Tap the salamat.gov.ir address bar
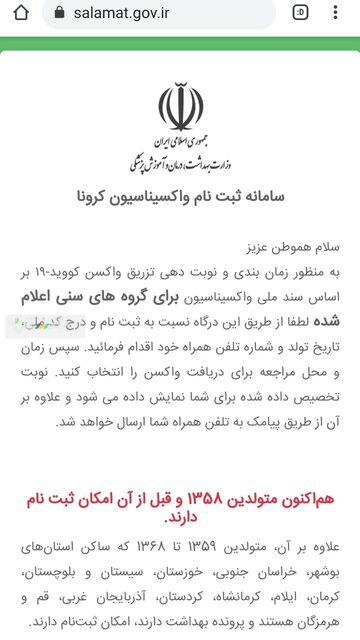The width and height of the screenshot is (360, 640). pyautogui.click(x=159, y=13)
